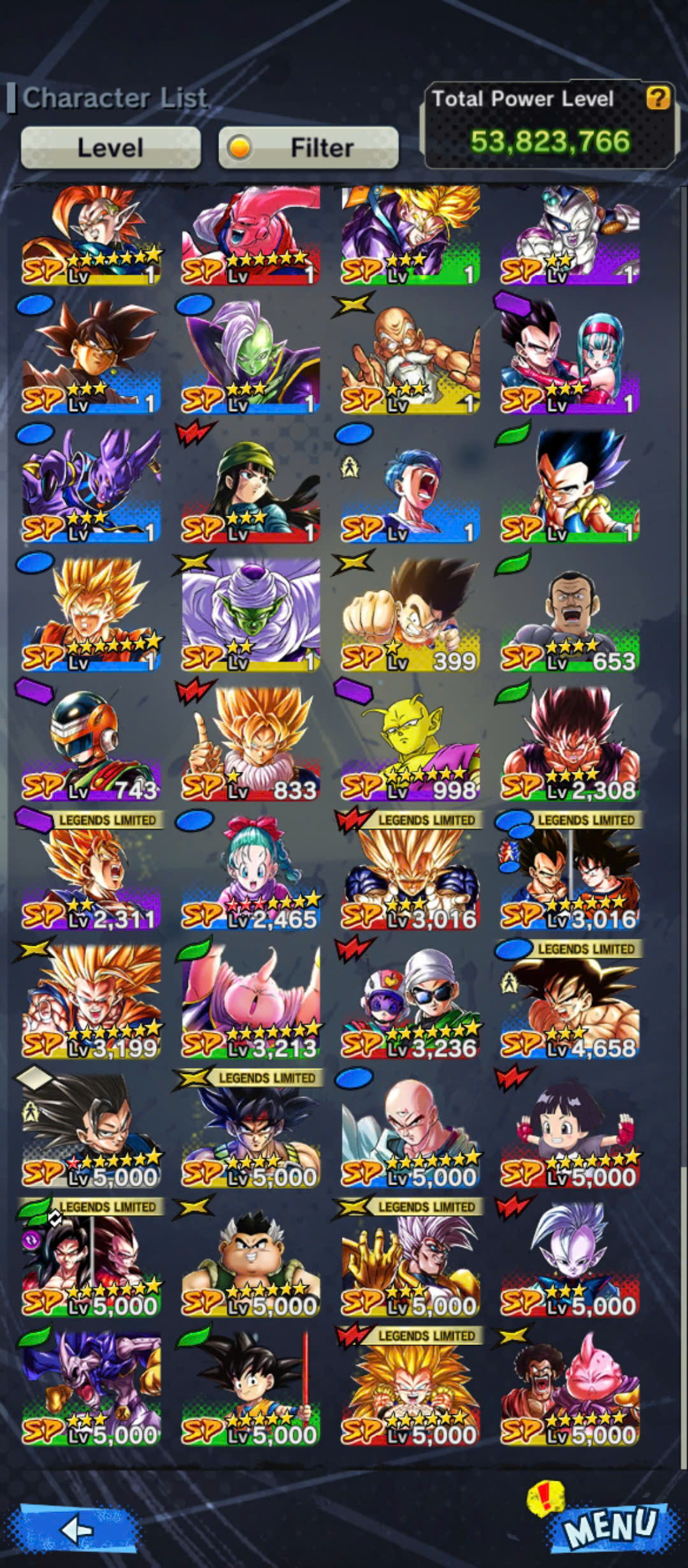688x1568 pixels.
Task: Select the character card at level 2,308
Action: point(570,744)
